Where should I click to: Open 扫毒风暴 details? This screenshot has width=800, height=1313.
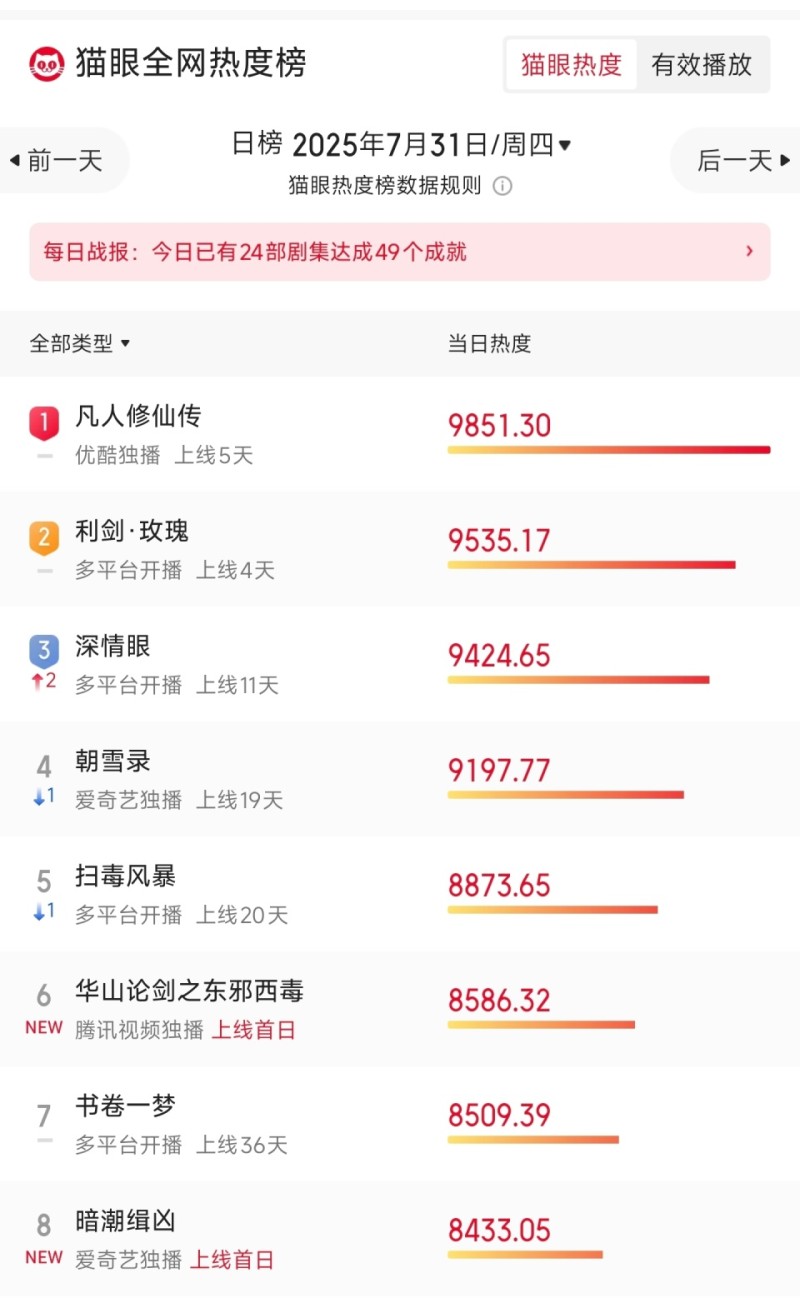pos(126,877)
